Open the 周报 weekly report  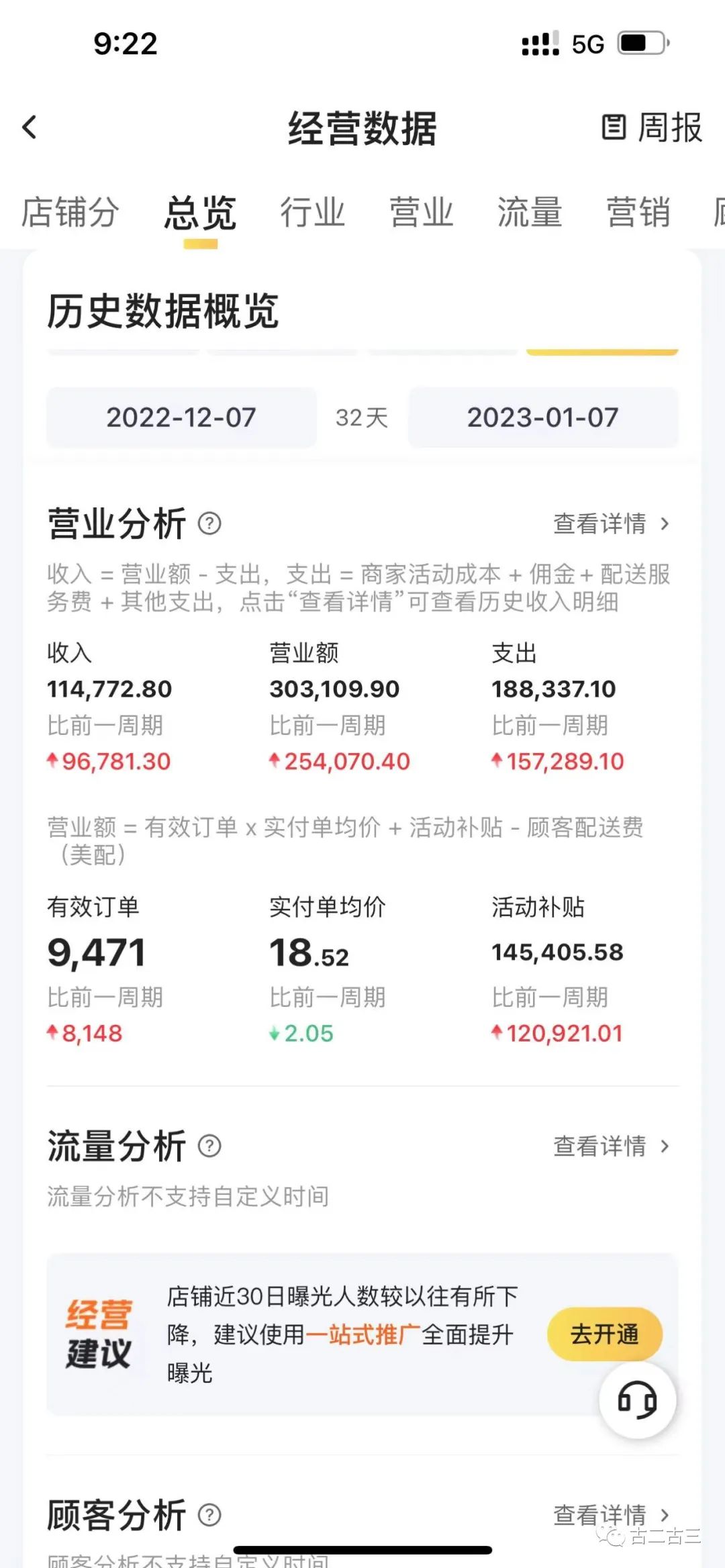pos(651,128)
